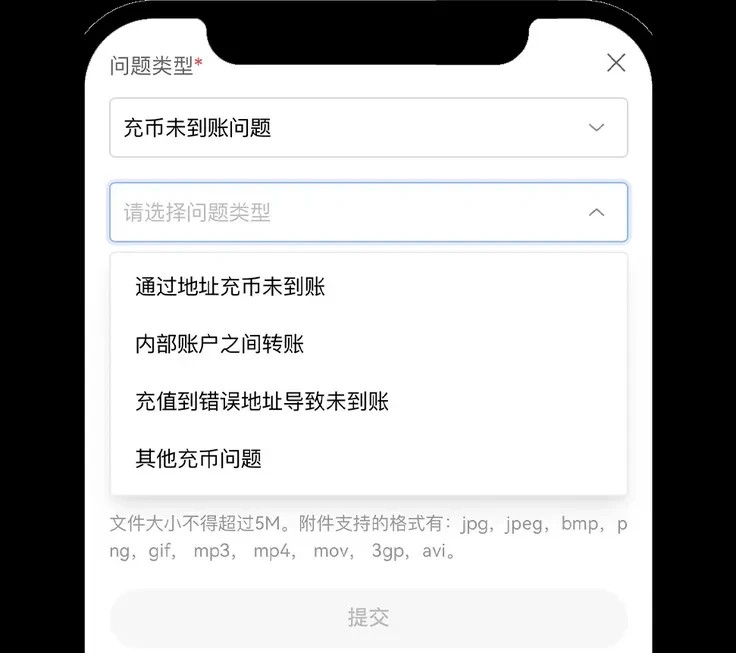Collapse the 请选择问题类型 dropdown

596,212
